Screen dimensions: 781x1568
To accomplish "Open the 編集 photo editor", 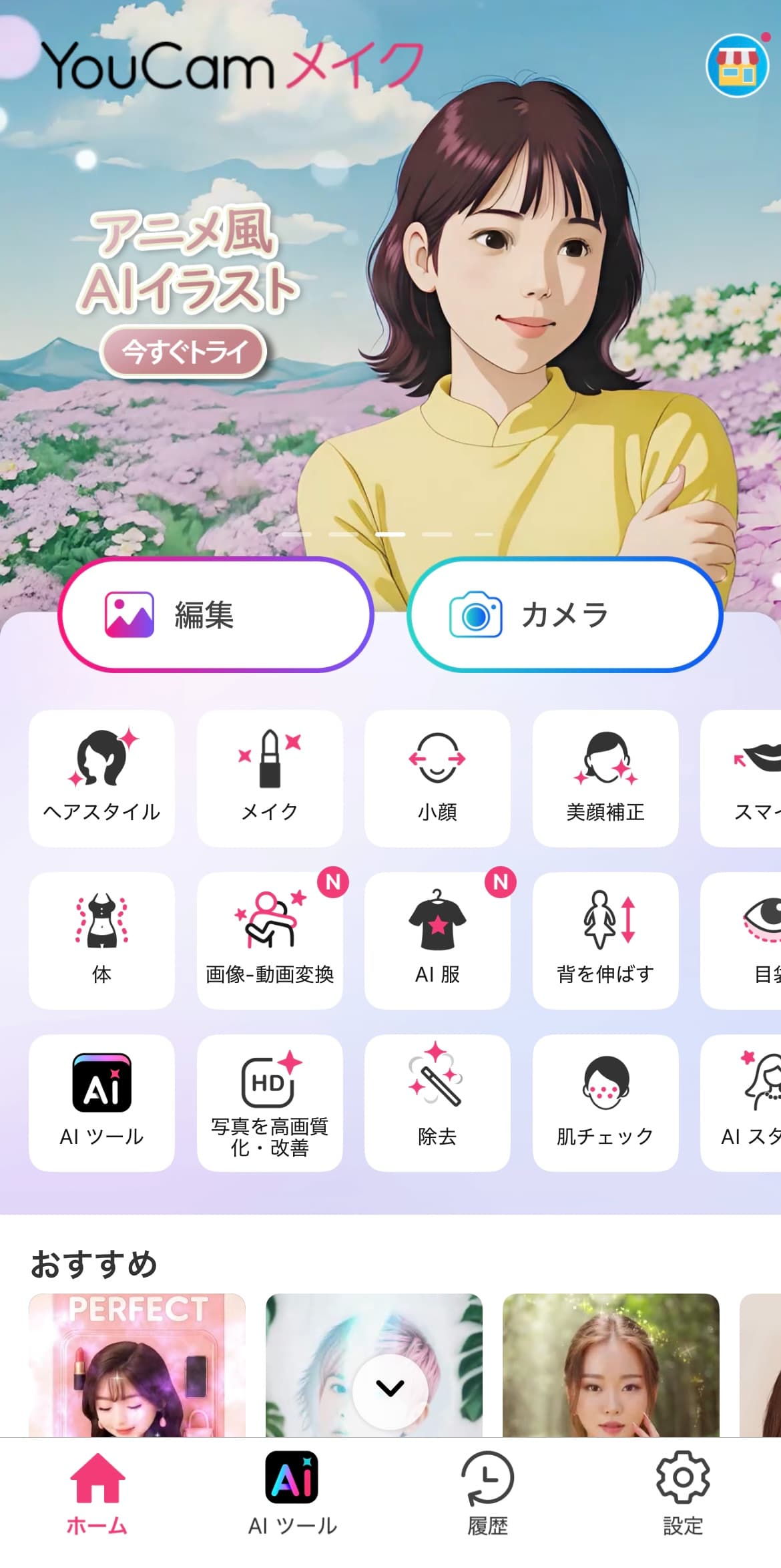I will 216,614.
